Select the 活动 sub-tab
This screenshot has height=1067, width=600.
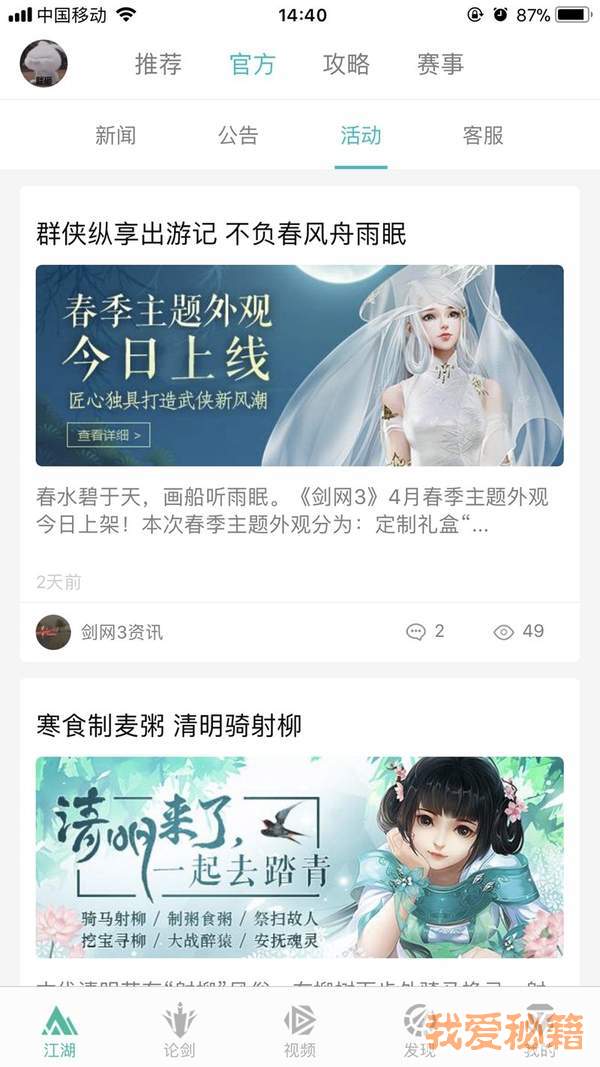360,136
